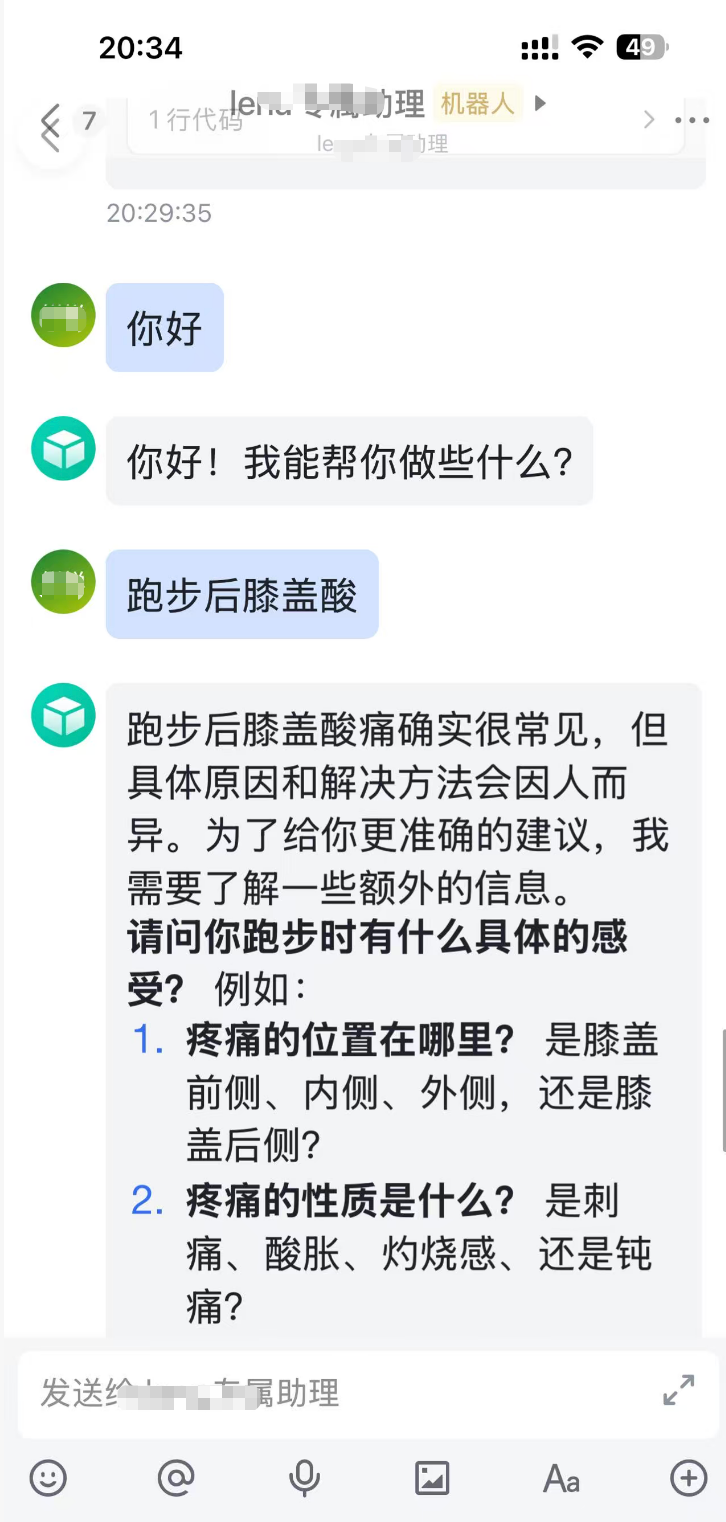Open the three-dot more options menu

point(691,120)
